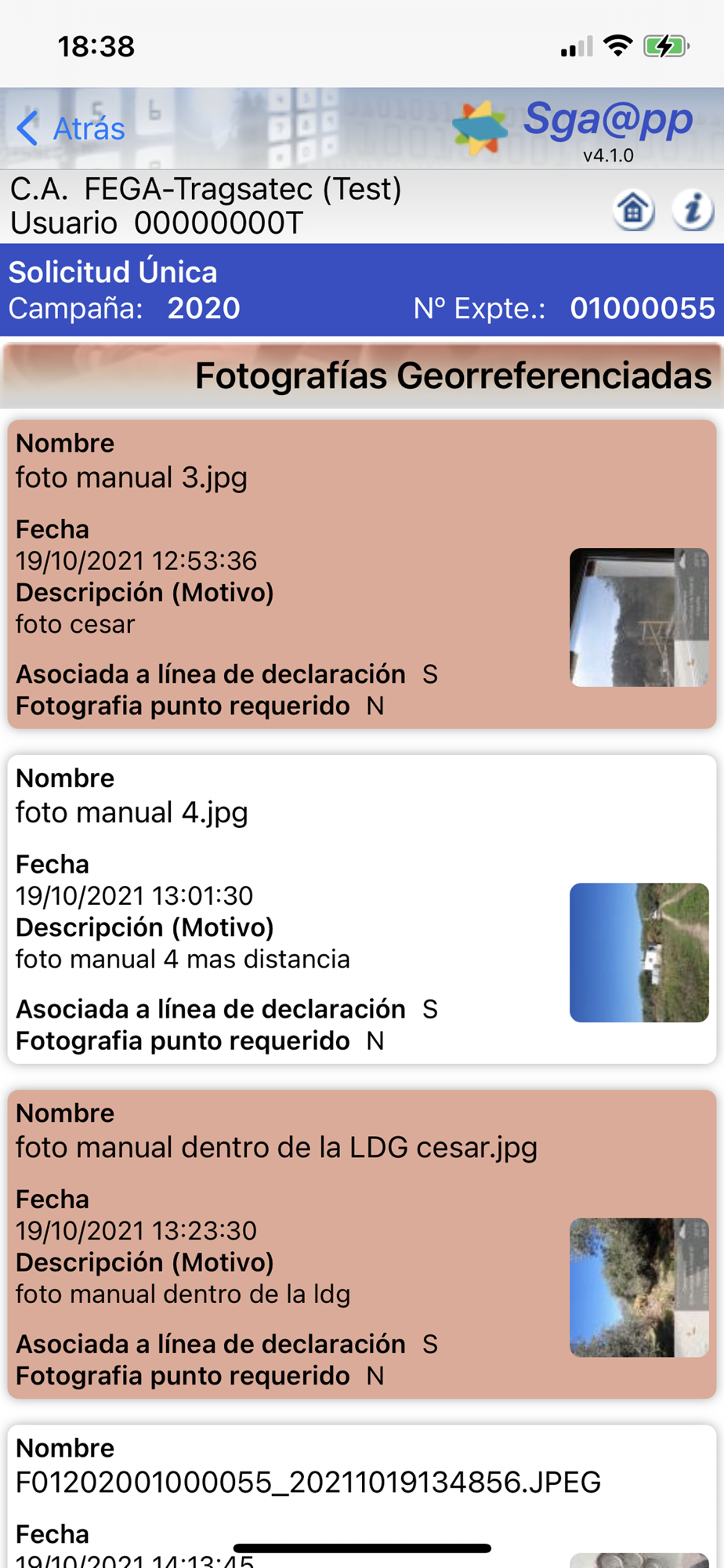The width and height of the screenshot is (724, 1568).
Task: Open the F01202001000055_20211019134856.JPEG card
Action: (x=362, y=1496)
